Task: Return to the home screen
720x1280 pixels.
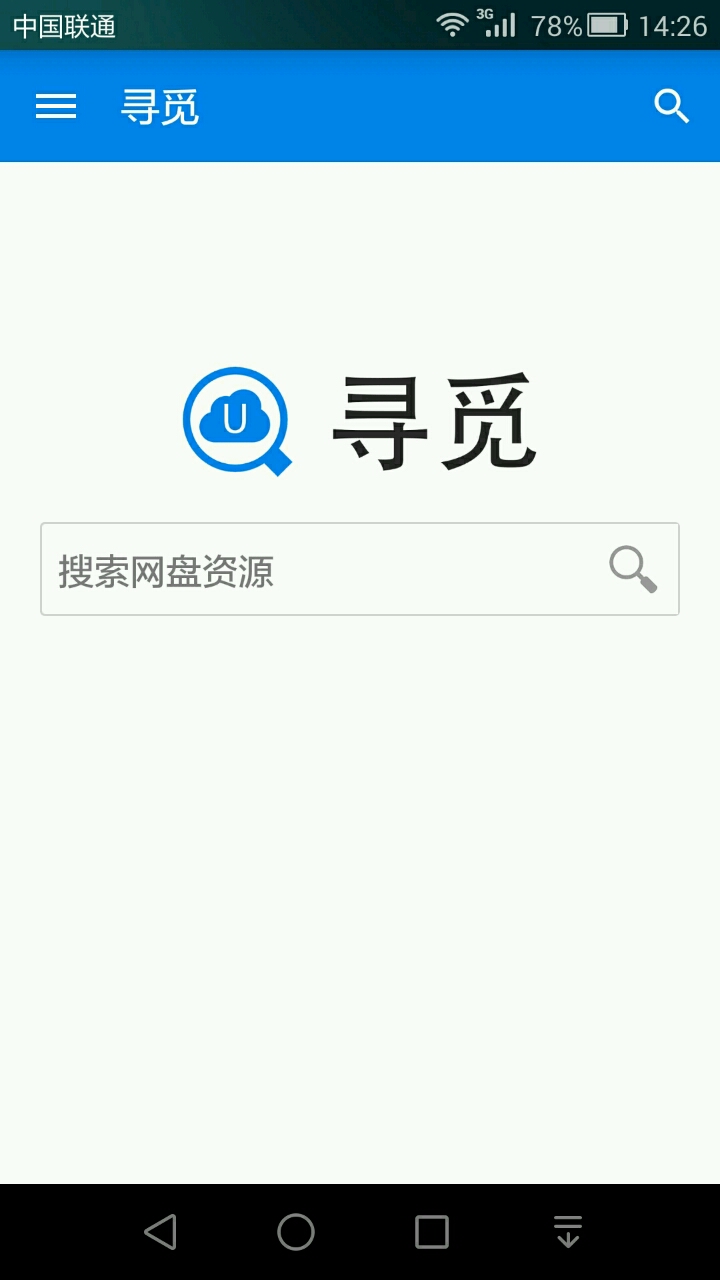Action: (x=296, y=1232)
